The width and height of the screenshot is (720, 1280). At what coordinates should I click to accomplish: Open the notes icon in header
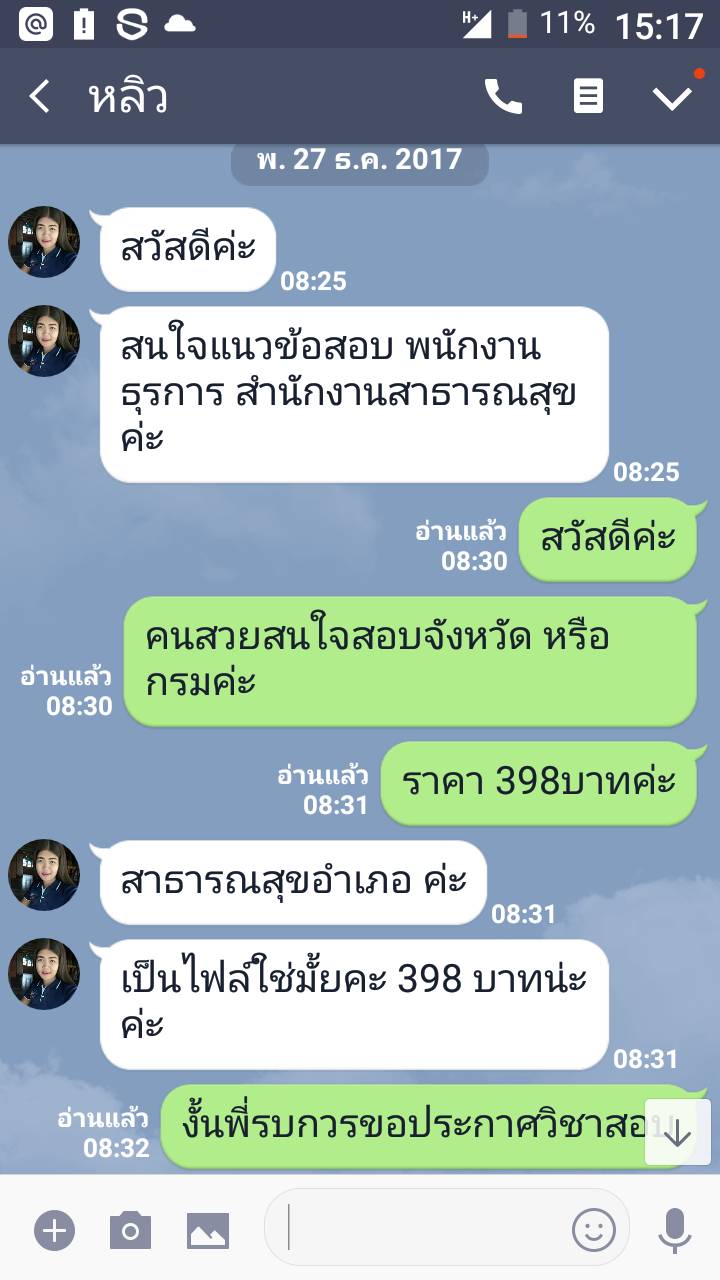[588, 97]
